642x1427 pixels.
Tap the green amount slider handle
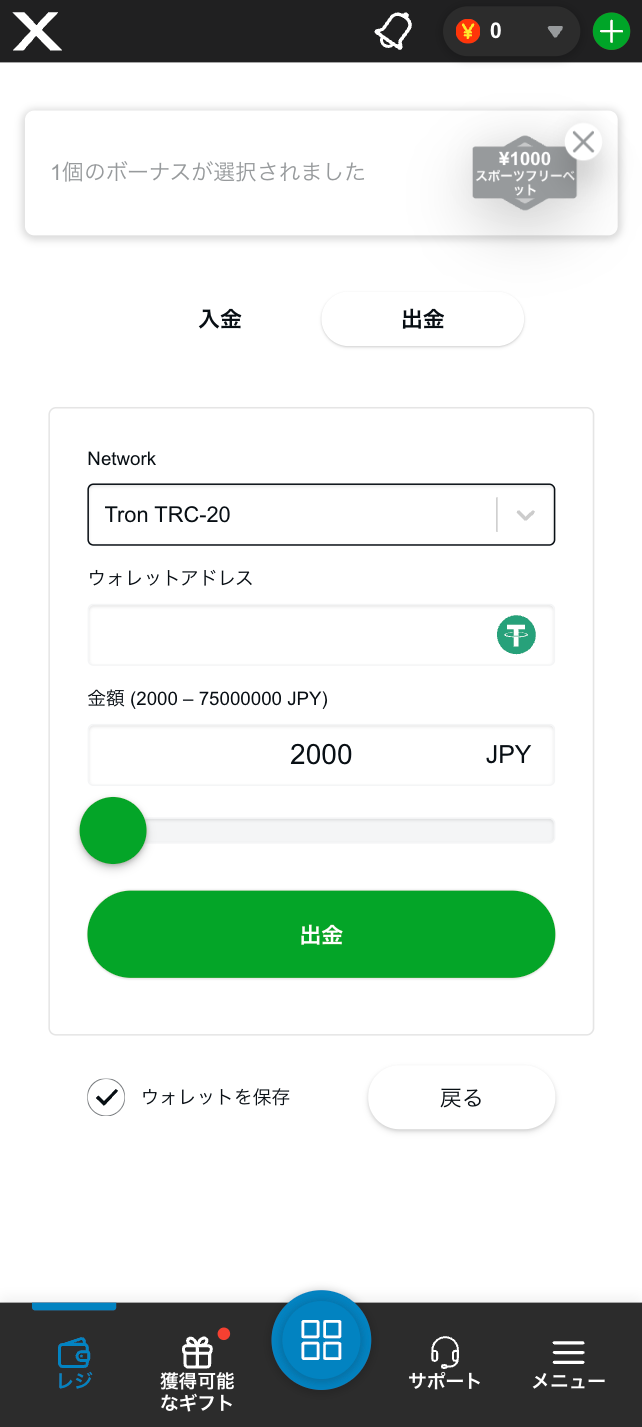point(113,830)
